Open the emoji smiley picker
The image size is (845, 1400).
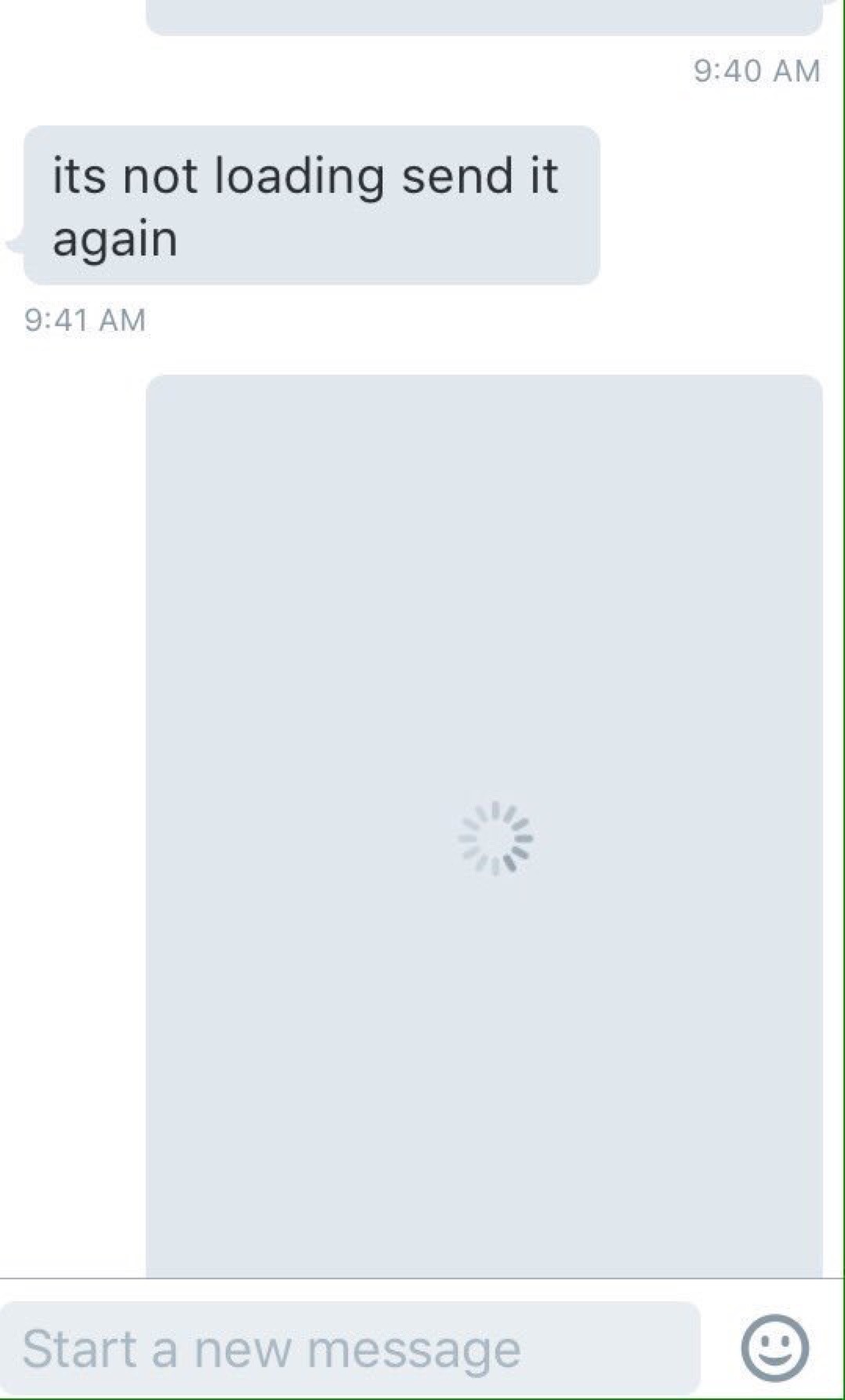pos(774,1347)
